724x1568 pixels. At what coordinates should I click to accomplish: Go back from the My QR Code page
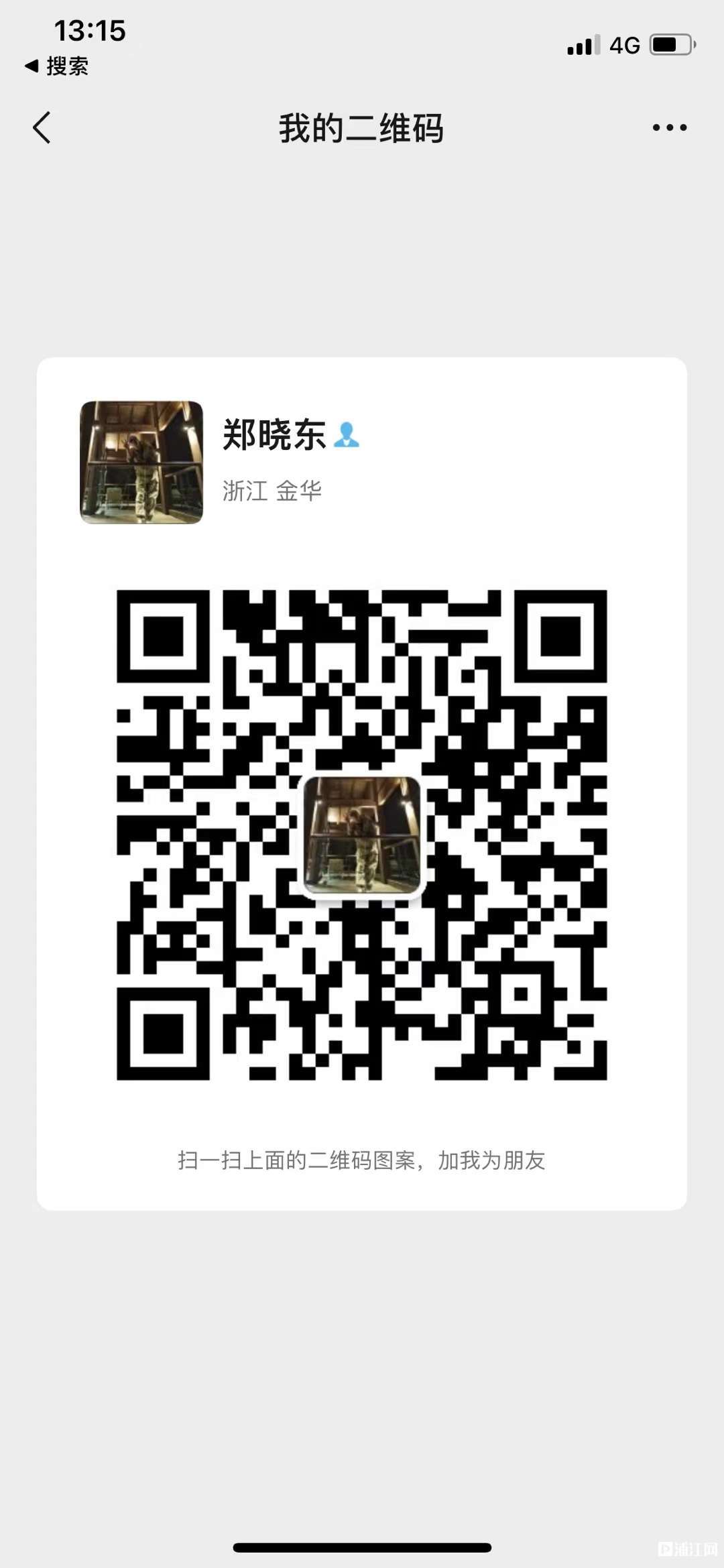click(42, 127)
